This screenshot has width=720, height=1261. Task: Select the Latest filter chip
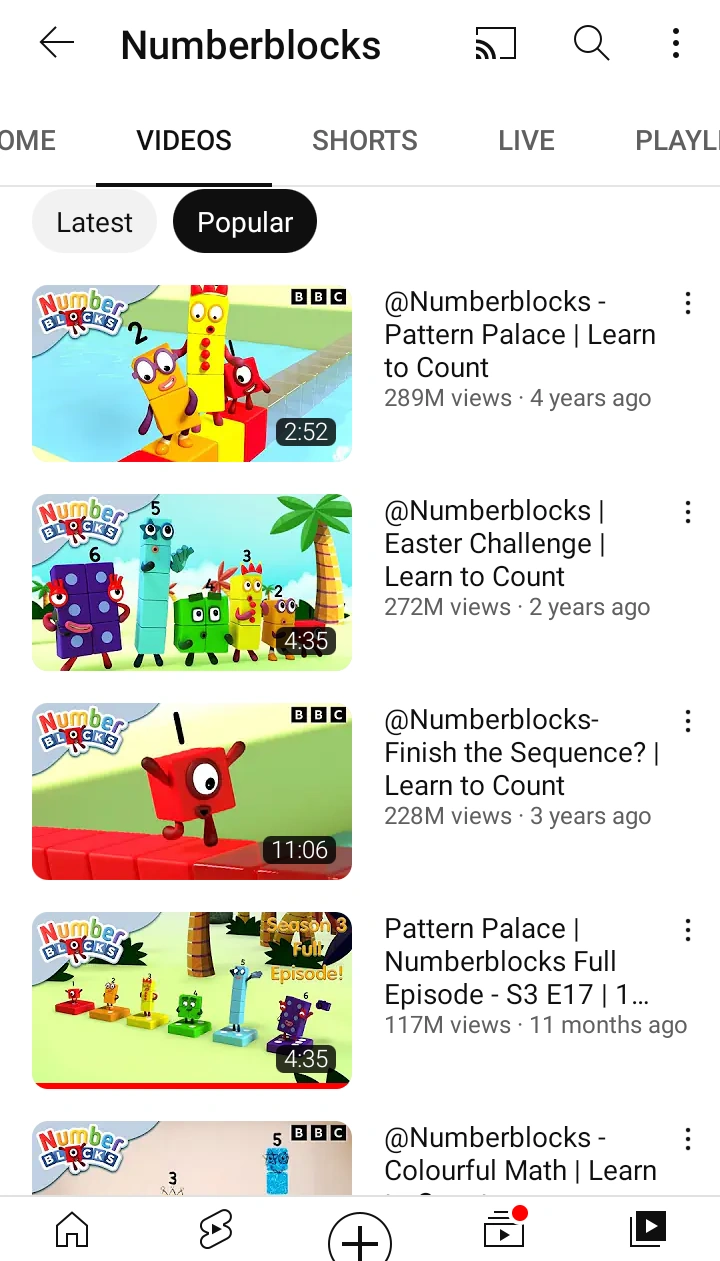pyautogui.click(x=94, y=221)
